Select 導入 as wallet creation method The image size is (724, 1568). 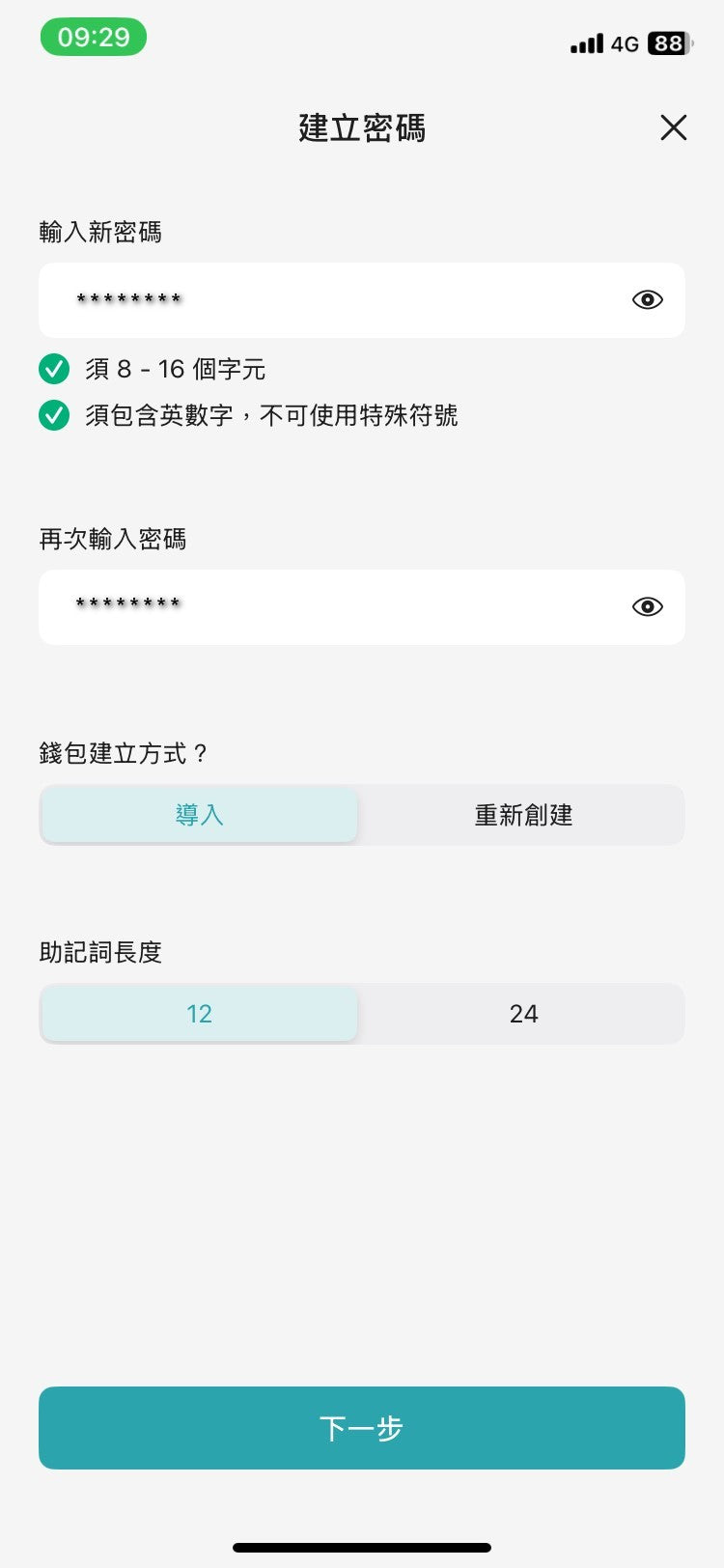click(200, 815)
